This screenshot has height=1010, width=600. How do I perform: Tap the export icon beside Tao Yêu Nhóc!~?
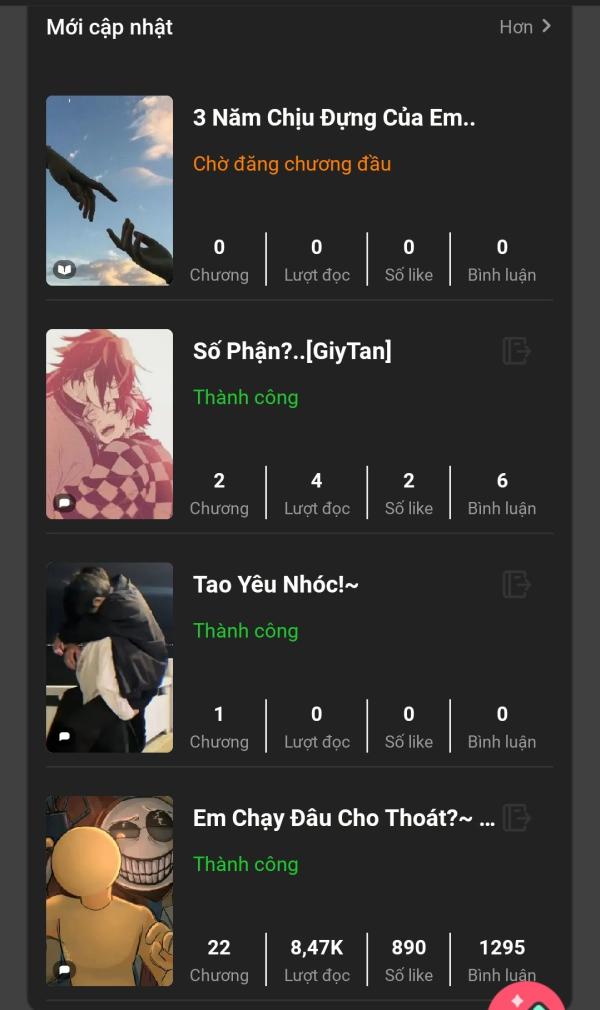(x=516, y=584)
